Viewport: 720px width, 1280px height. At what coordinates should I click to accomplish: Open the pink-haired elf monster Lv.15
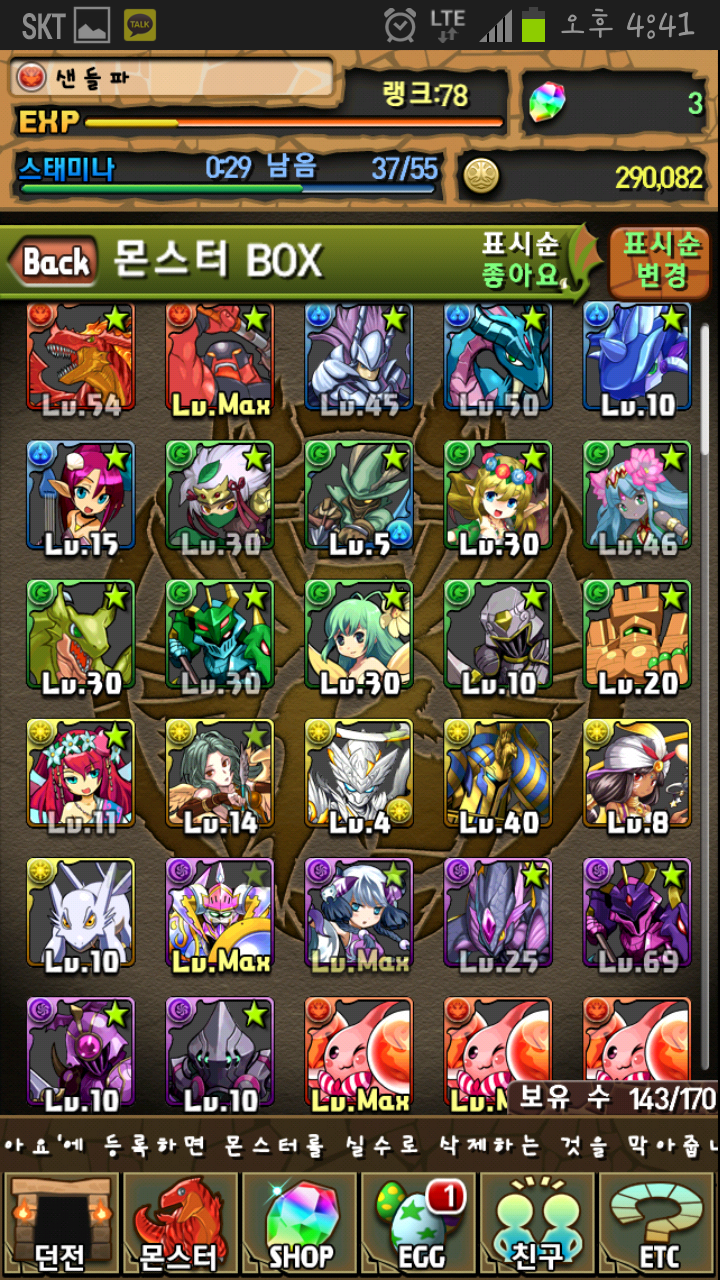tap(80, 496)
